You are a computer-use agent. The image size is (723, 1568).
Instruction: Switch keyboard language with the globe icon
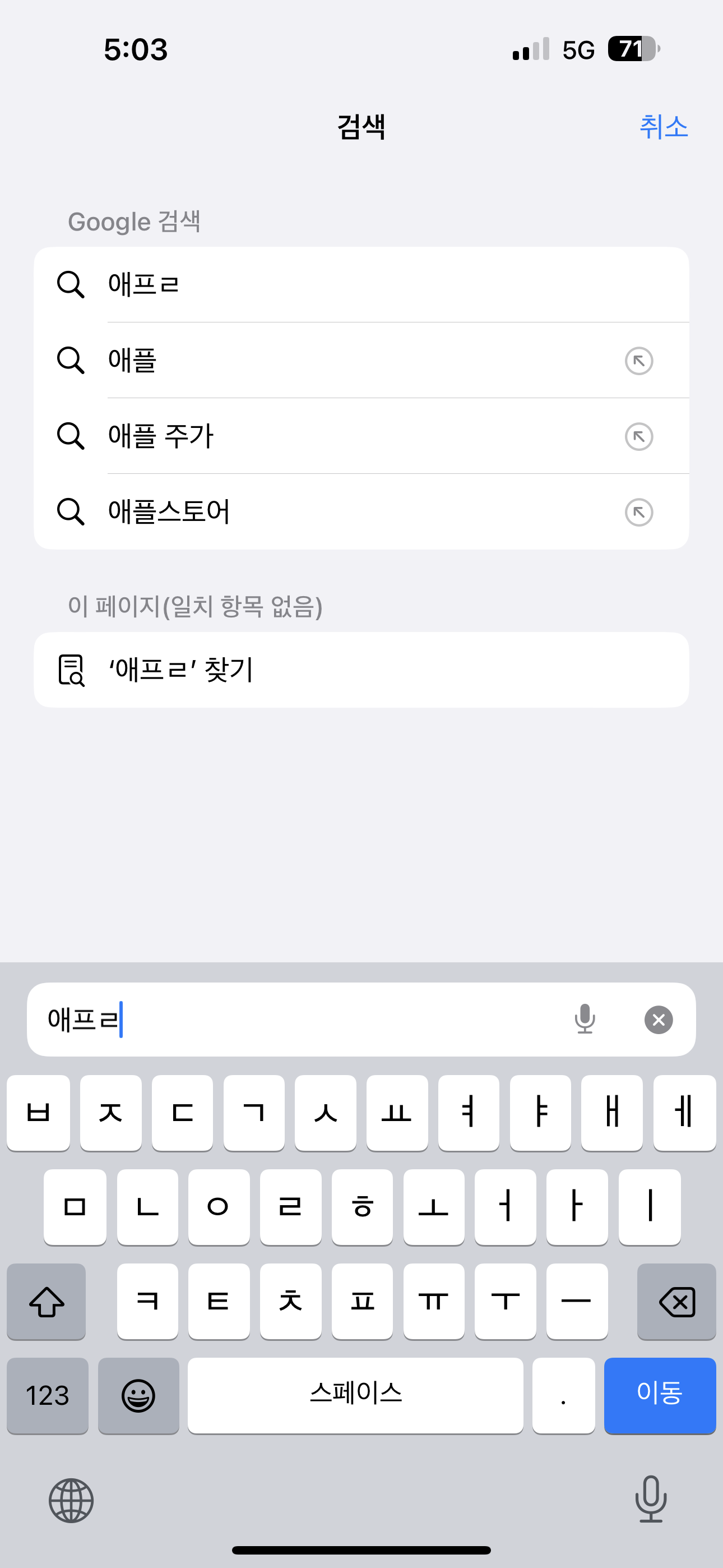(71, 1500)
